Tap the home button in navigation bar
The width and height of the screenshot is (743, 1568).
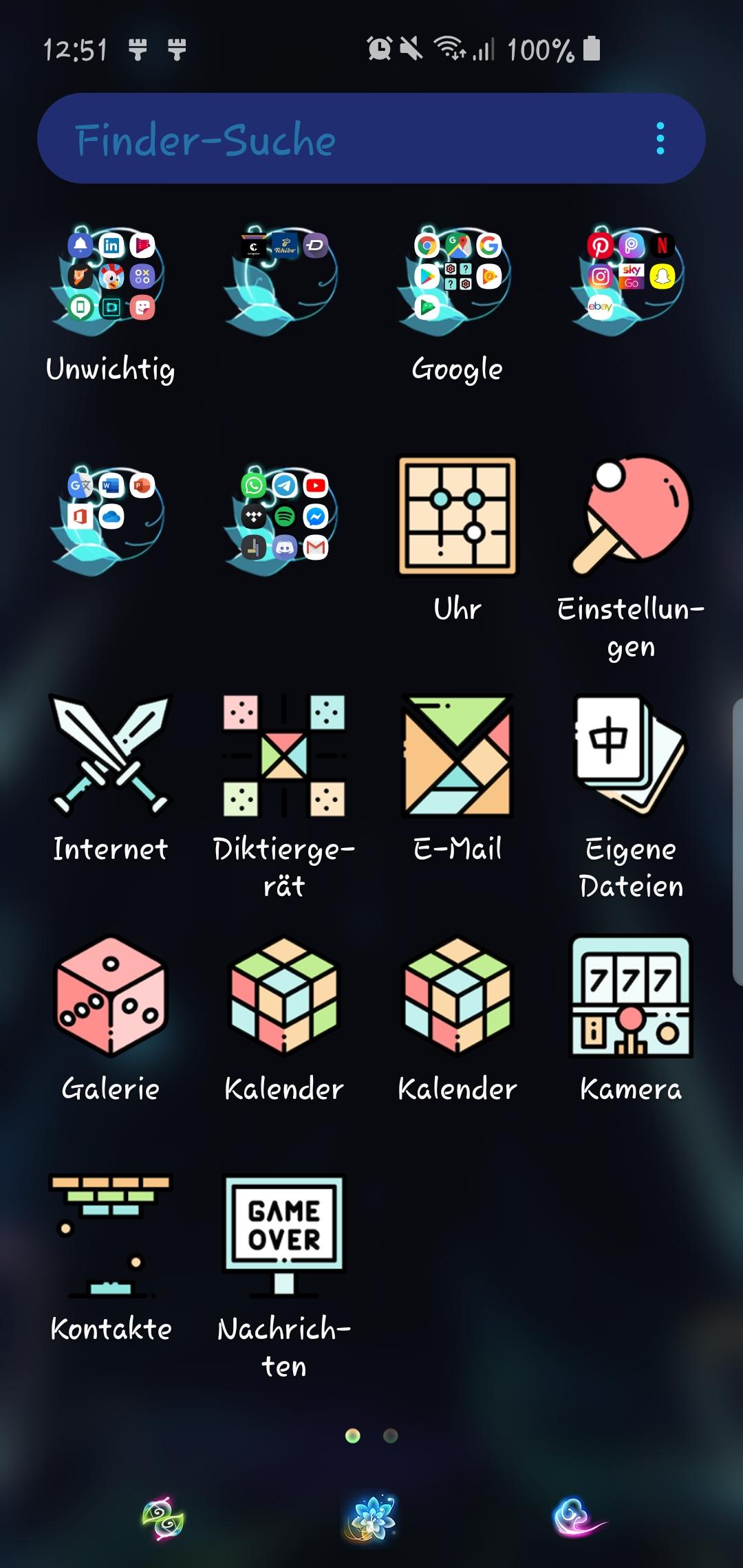[371, 1517]
